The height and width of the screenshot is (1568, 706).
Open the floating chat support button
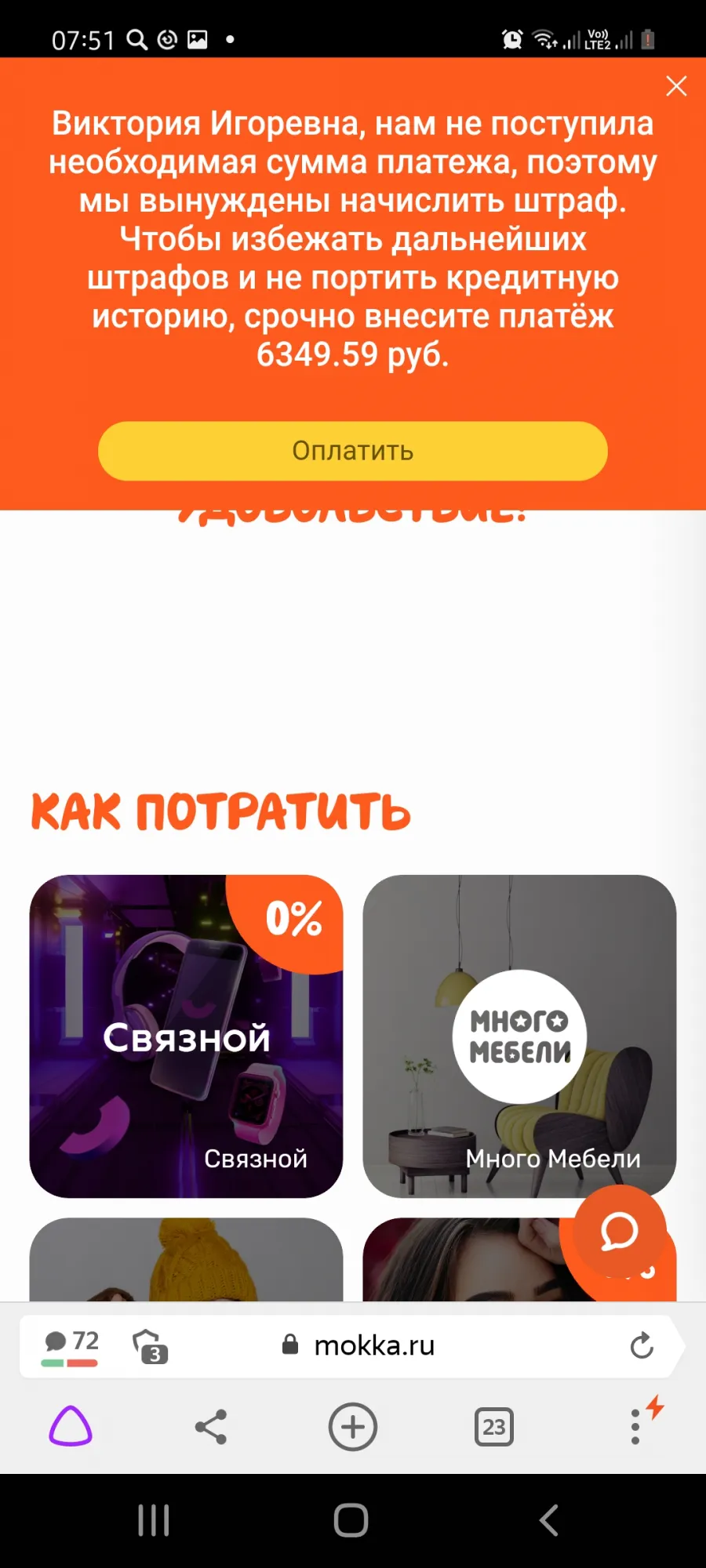click(620, 1232)
